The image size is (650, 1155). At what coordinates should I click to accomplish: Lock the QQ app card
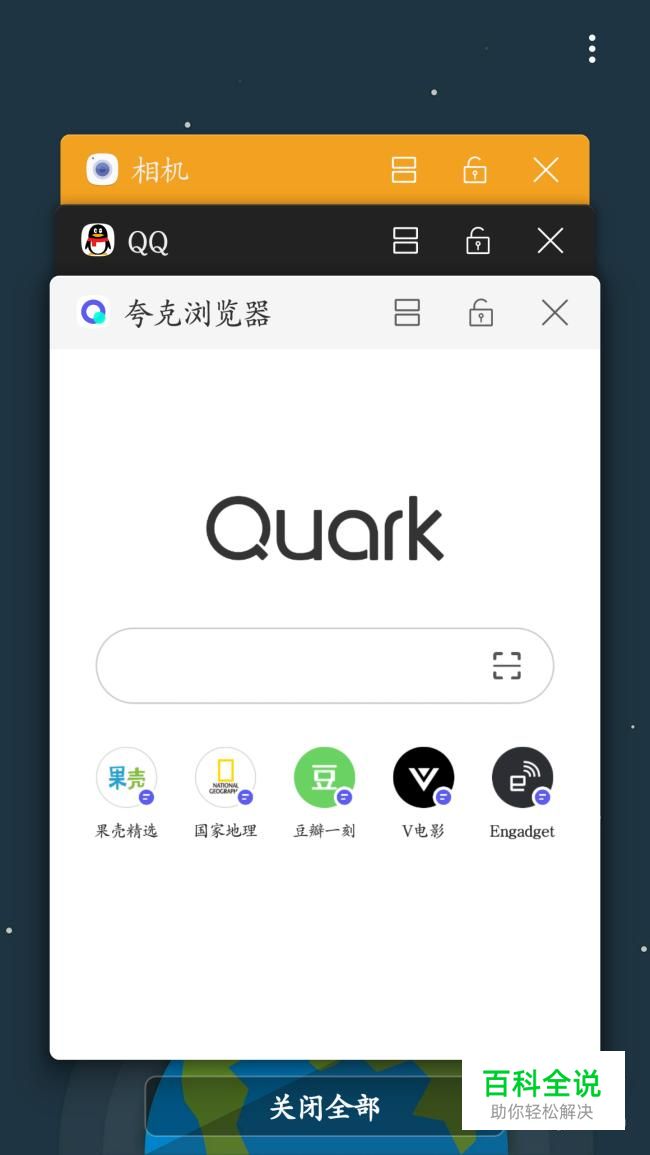point(478,240)
